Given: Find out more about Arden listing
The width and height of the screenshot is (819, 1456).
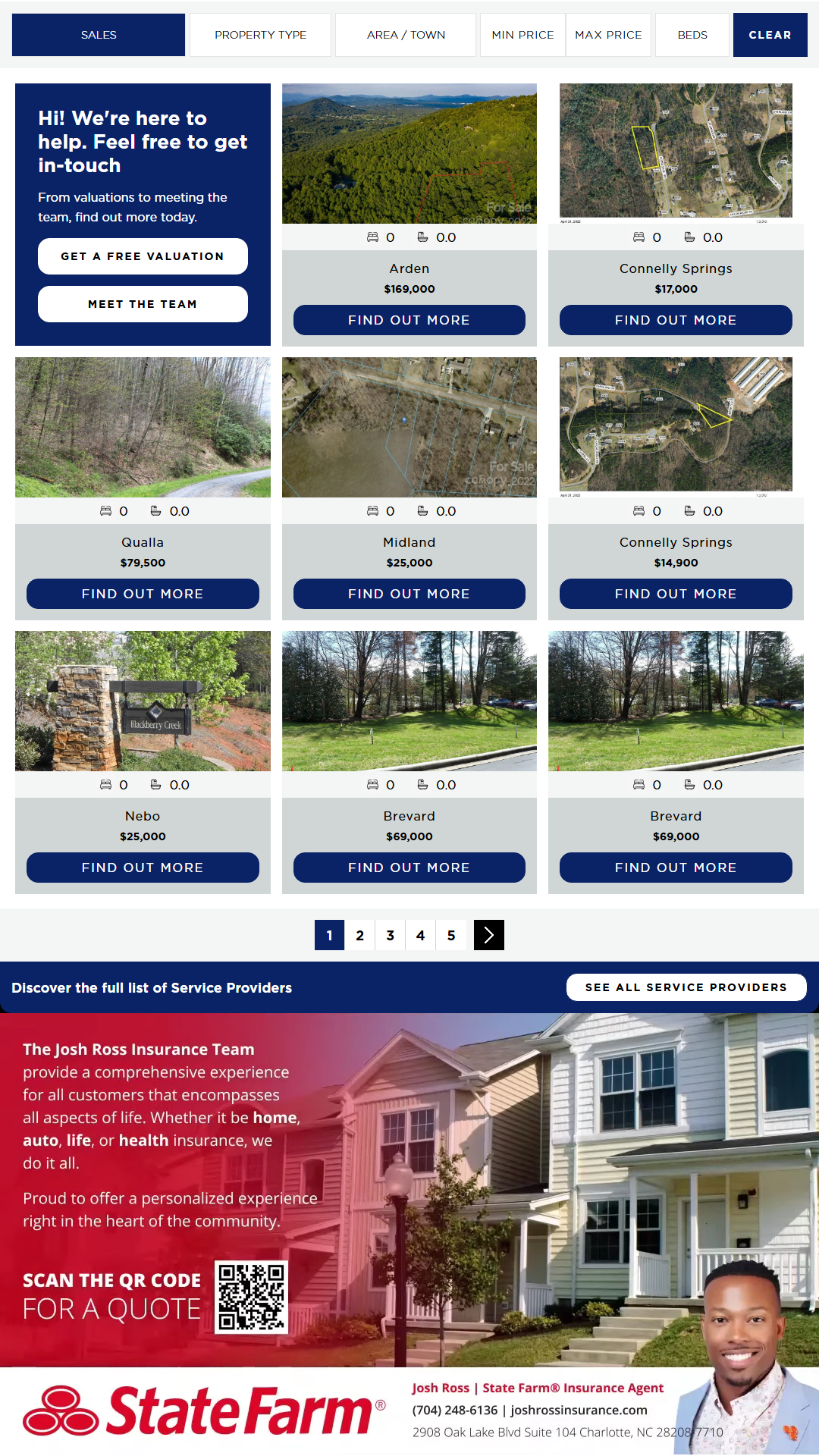Looking at the screenshot, I should tap(409, 320).
